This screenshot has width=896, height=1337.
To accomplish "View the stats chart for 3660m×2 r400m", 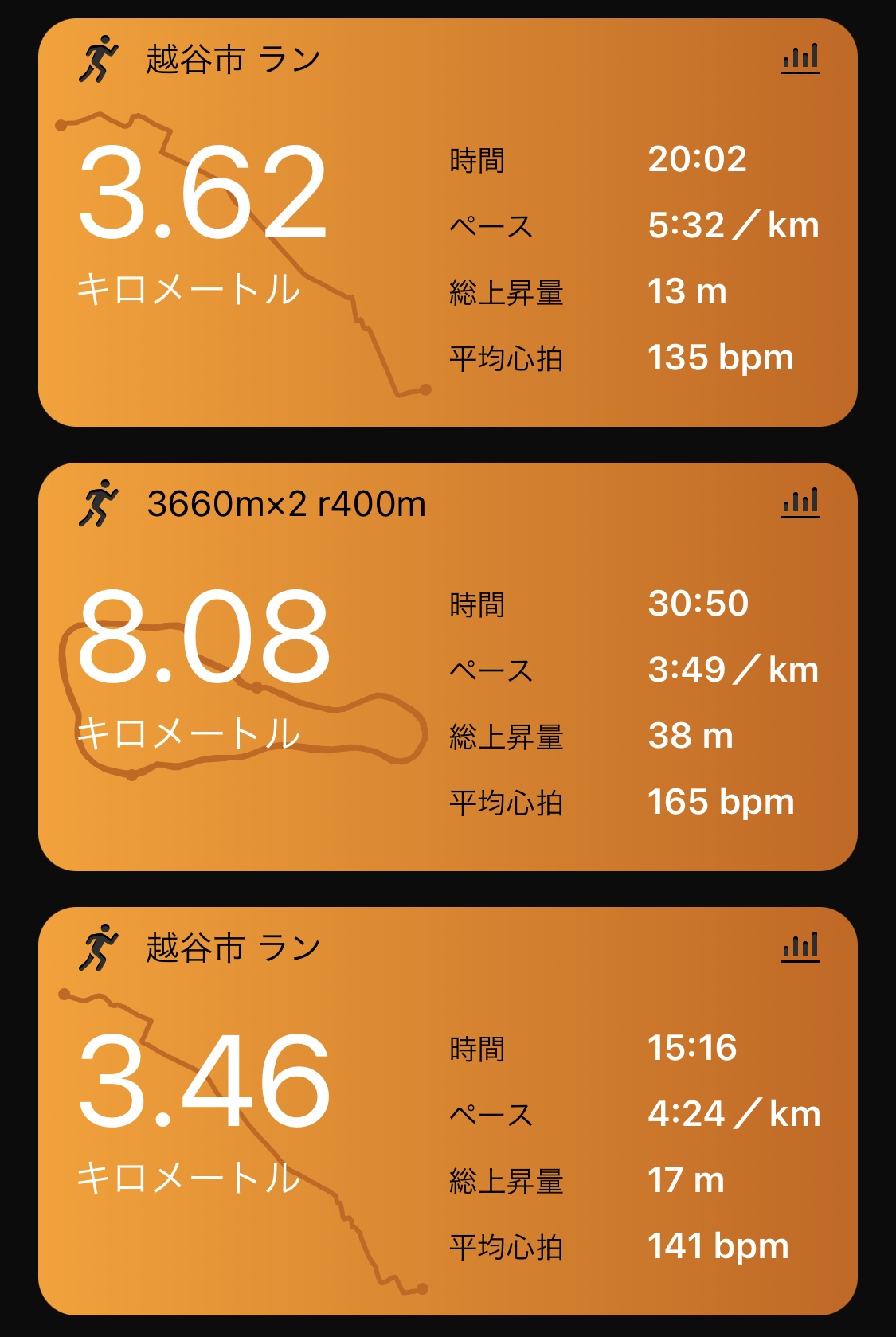I will (800, 503).
